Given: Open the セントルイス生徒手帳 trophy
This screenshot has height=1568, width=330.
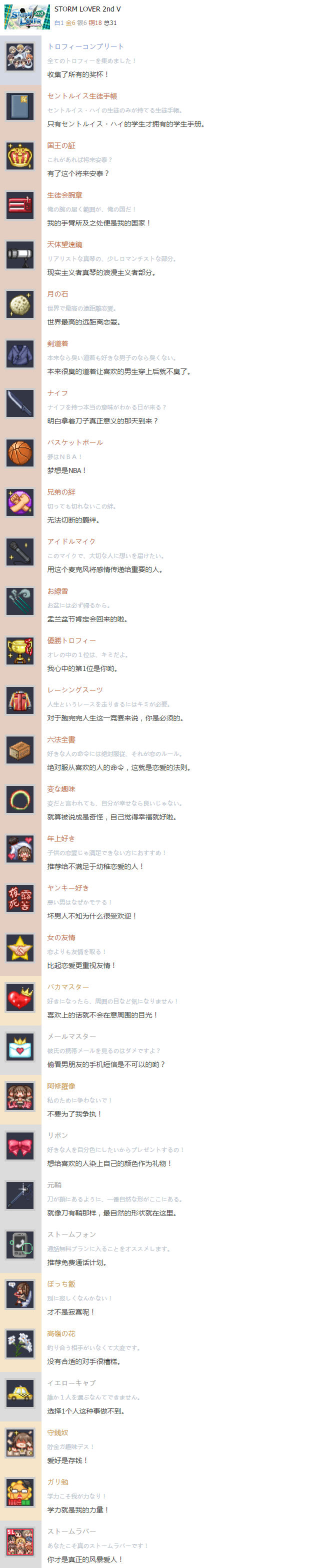Looking at the screenshot, I should point(82,96).
